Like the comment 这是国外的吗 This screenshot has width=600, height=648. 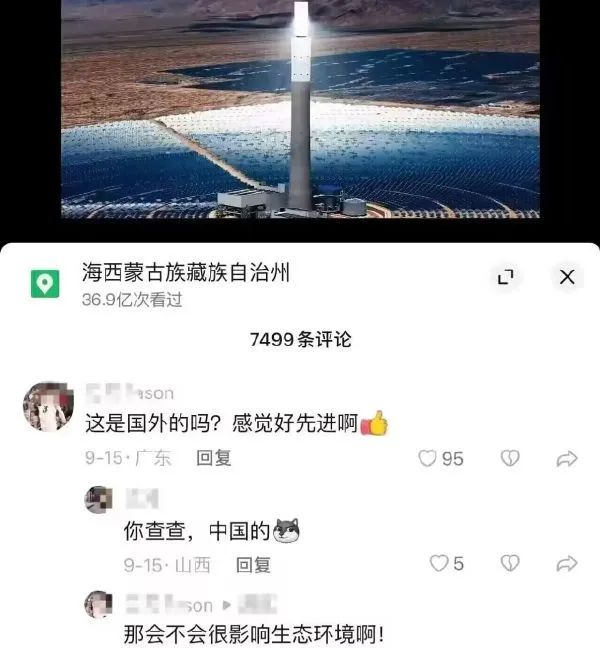click(x=428, y=458)
